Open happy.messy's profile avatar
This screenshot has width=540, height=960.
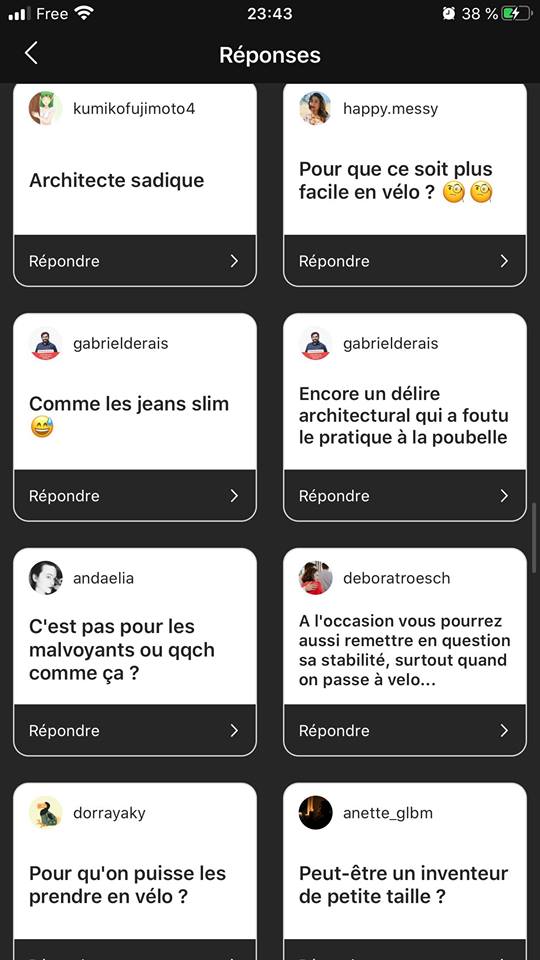point(315,108)
